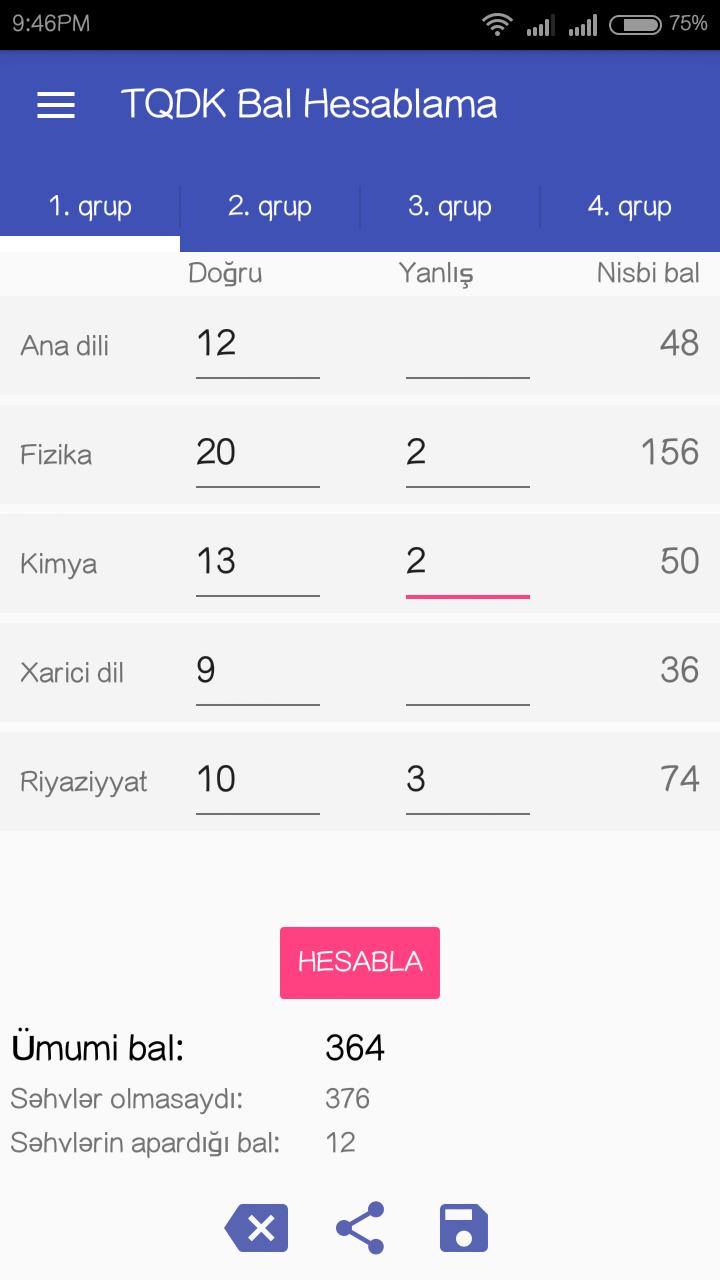Focus the empty Ana dili Yanlış field
The height and width of the screenshot is (1280, 720).
(x=467, y=345)
